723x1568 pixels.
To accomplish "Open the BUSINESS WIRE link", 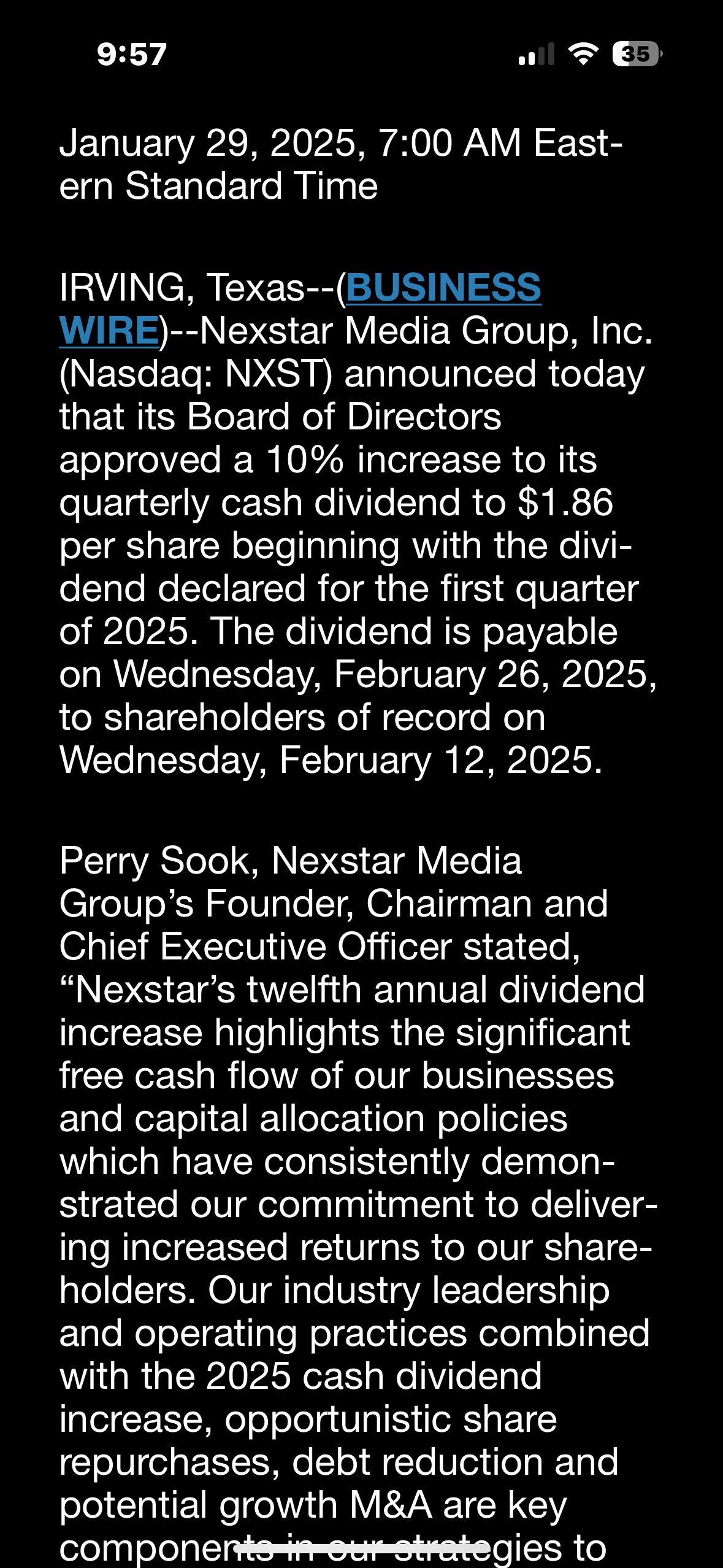I will click(443, 287).
